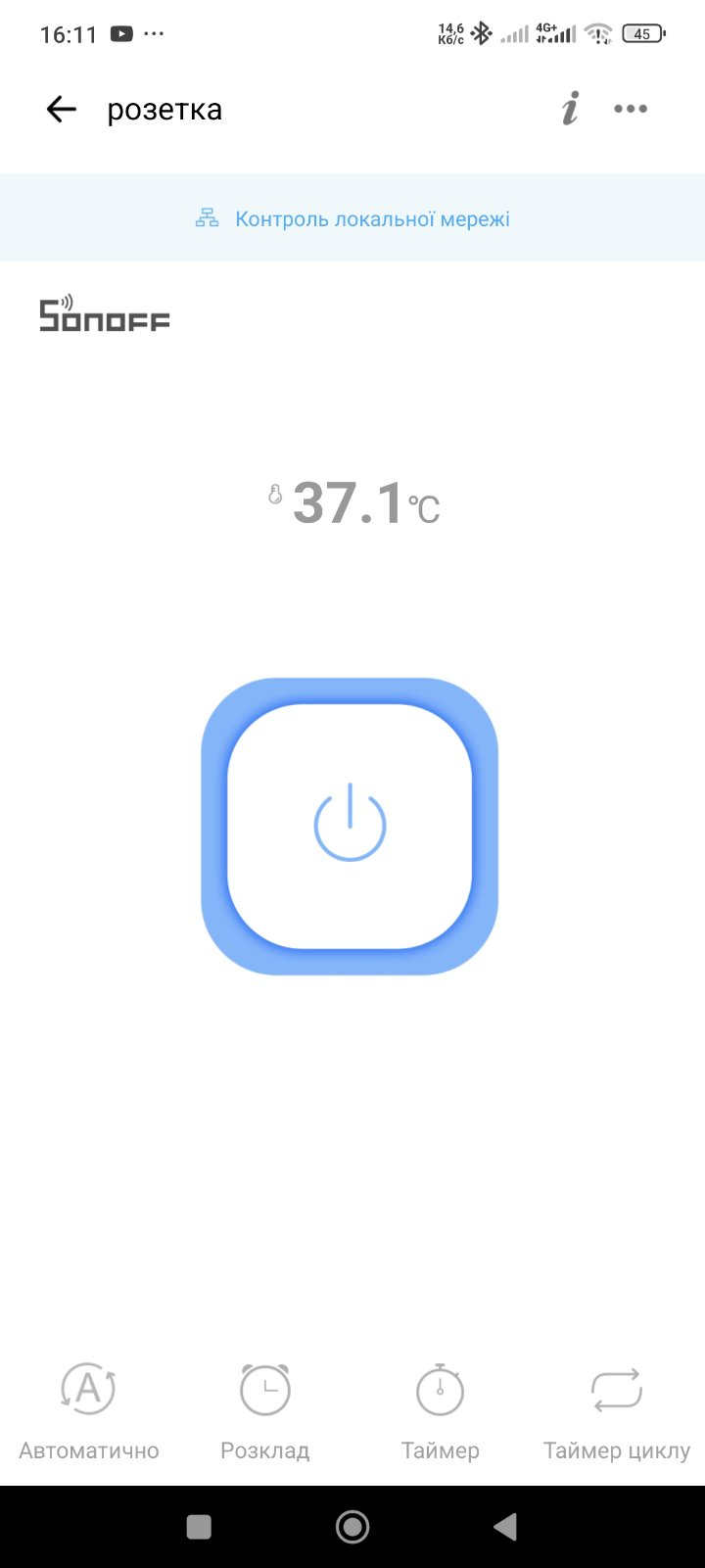Image resolution: width=705 pixels, height=1568 pixels.
Task: Tap the system home button
Action: [x=352, y=1526]
